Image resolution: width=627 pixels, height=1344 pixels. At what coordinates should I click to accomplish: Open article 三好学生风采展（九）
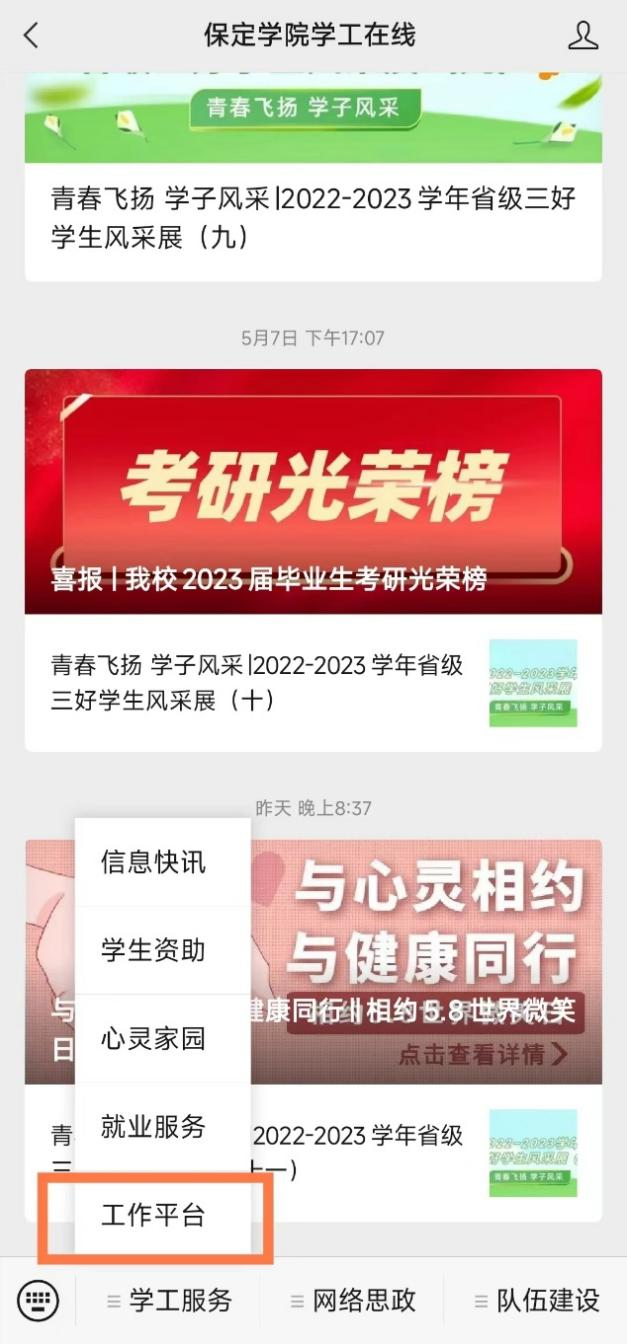click(x=313, y=218)
